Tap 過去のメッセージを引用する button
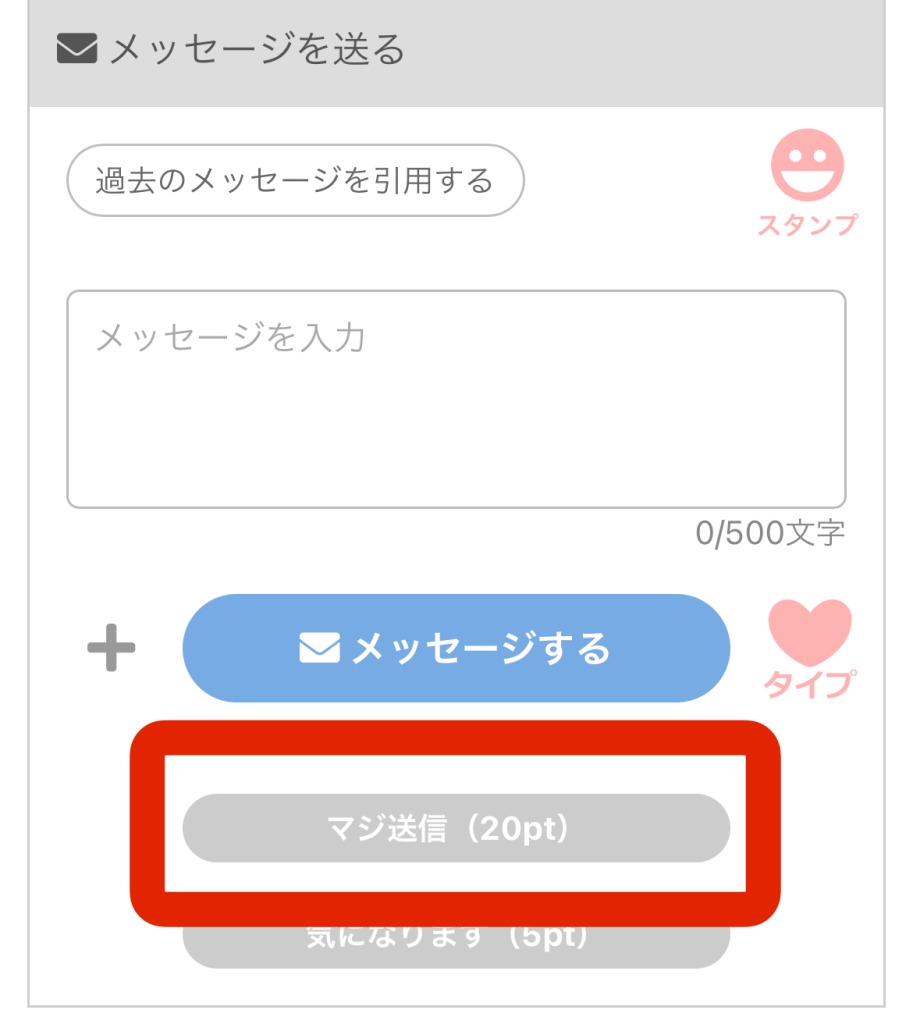Viewport: 913px width, 1024px height. coord(295,181)
